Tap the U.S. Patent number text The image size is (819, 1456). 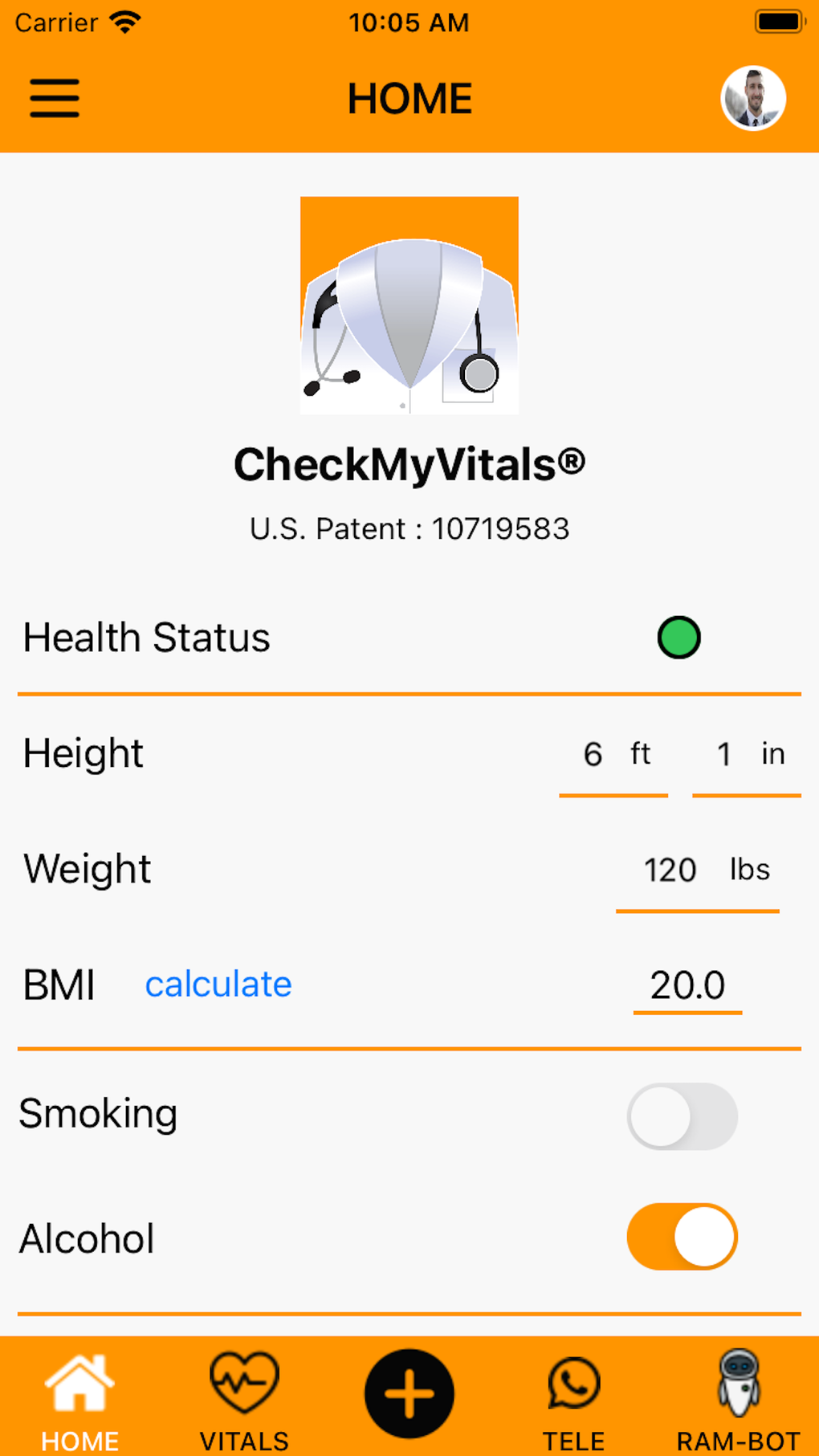tap(409, 528)
